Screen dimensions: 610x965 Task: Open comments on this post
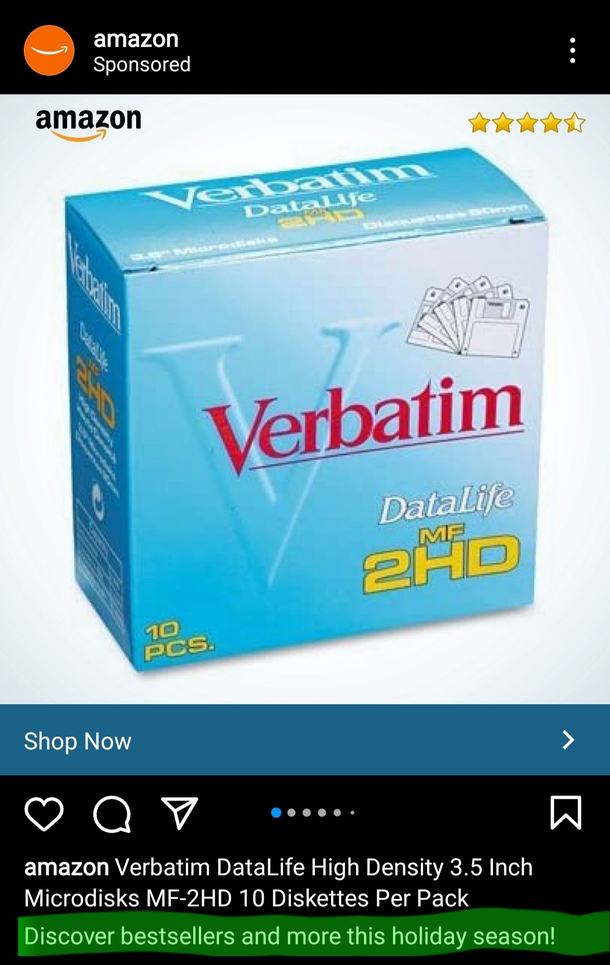[x=111, y=814]
